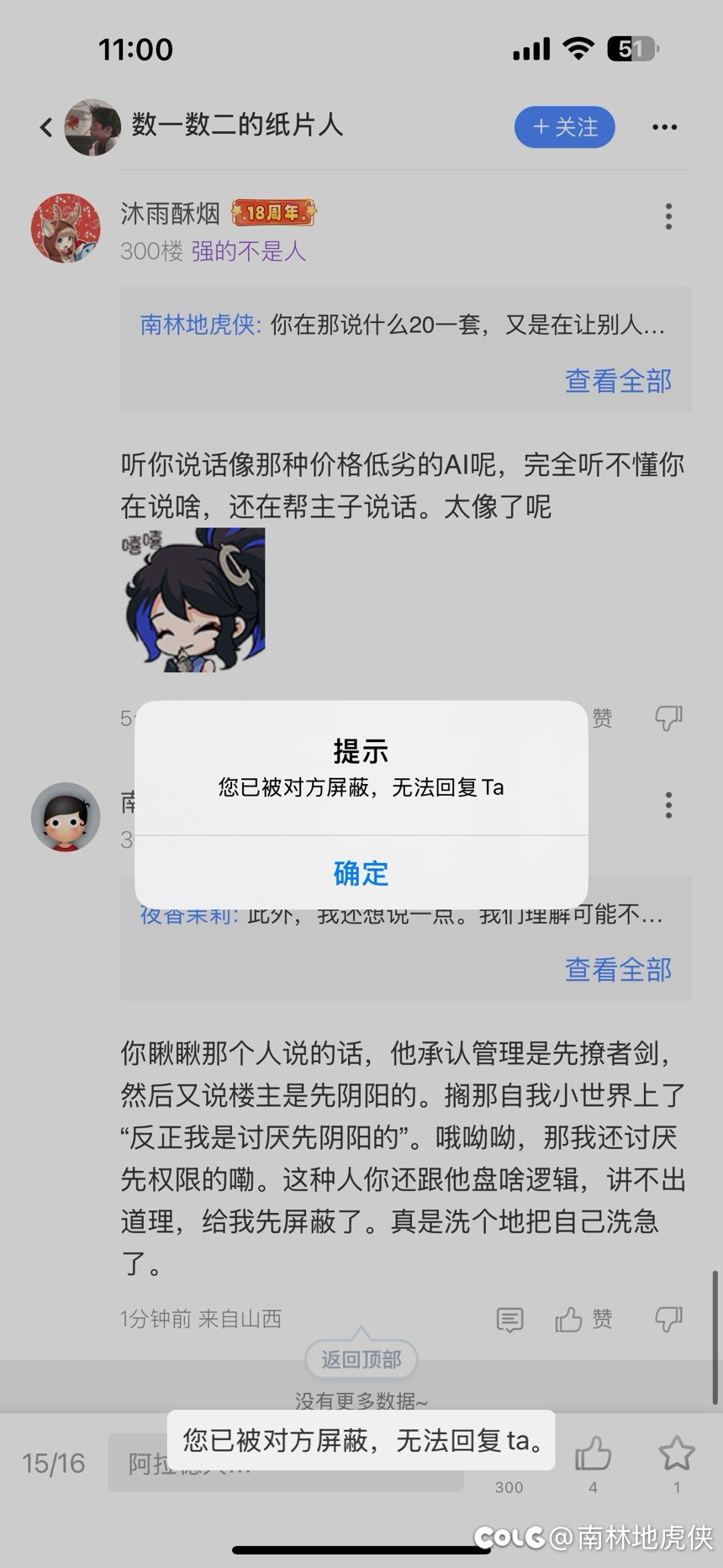Open the top-right three-dot overflow menu

(x=664, y=128)
